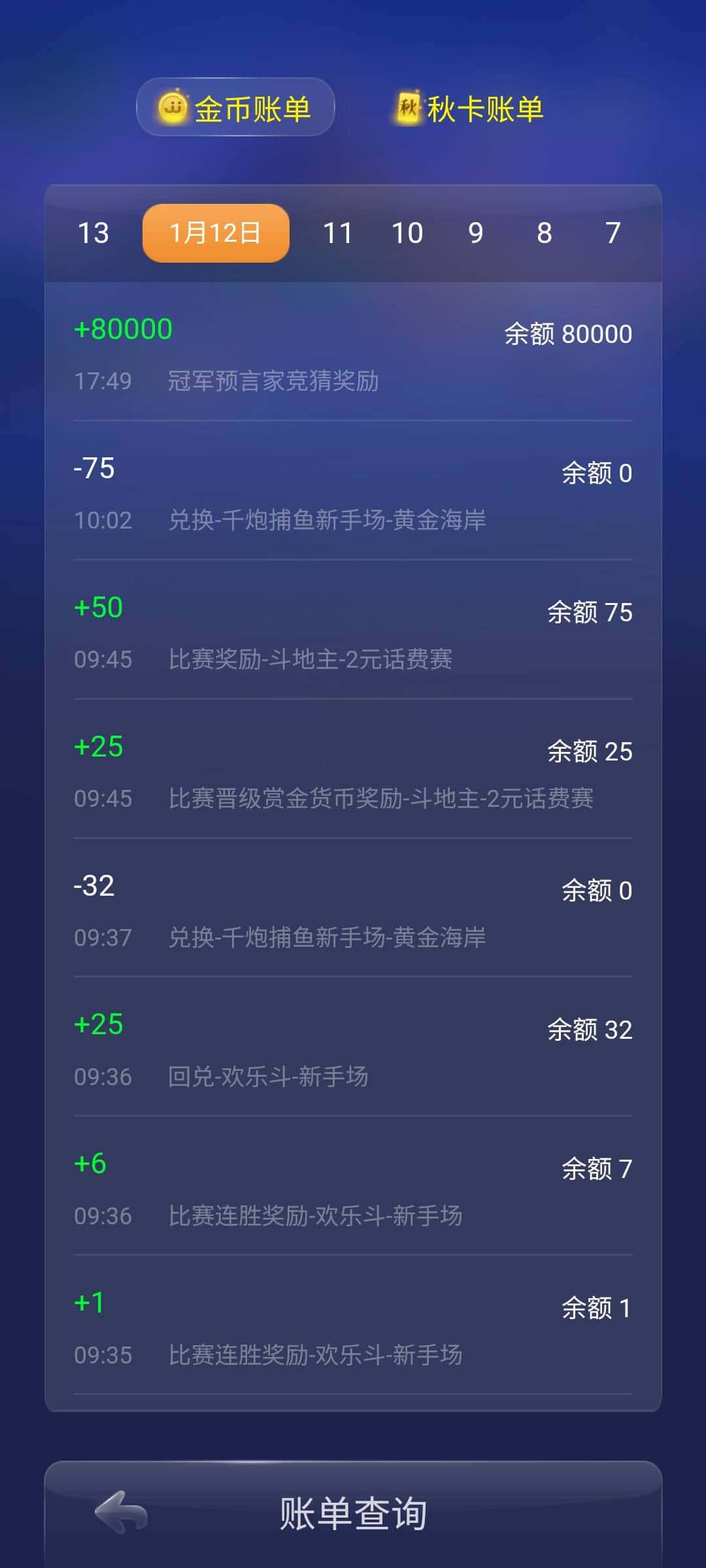
Task: Tap the +50 比赛奖励-斗地主 entry
Action: coord(353,632)
